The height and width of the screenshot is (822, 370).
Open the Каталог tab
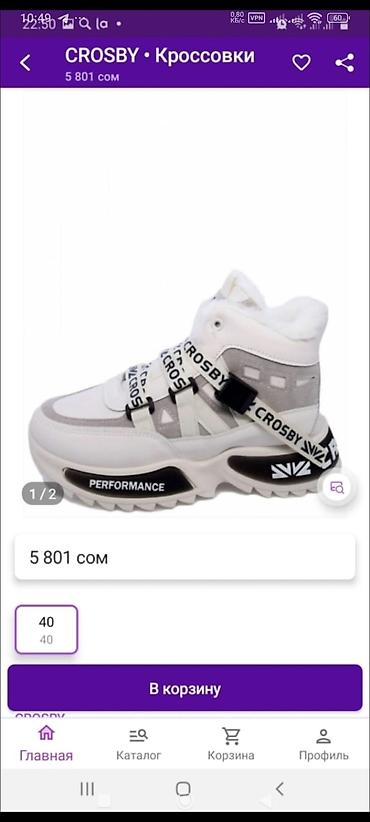pyautogui.click(x=139, y=744)
